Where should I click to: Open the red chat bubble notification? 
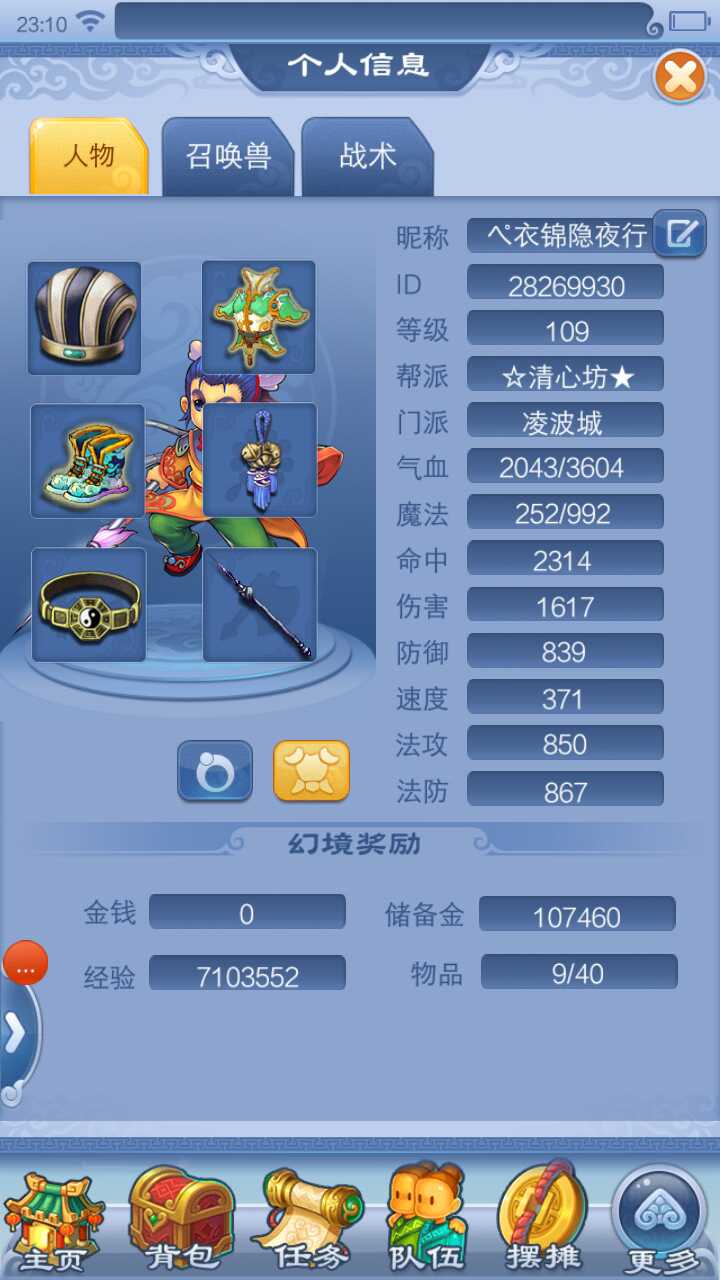(26, 964)
